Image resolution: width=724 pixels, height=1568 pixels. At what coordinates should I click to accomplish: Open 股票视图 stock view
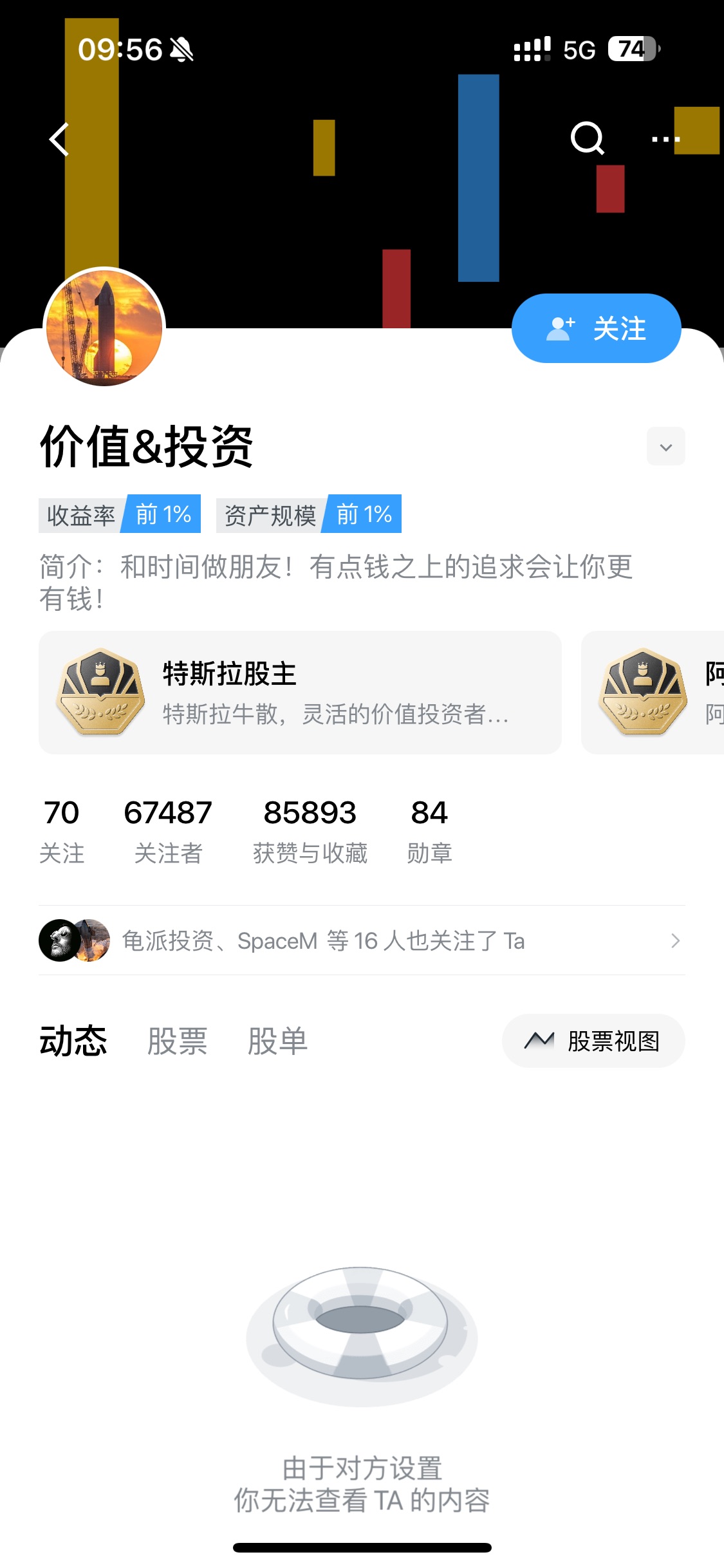pyautogui.click(x=593, y=1041)
